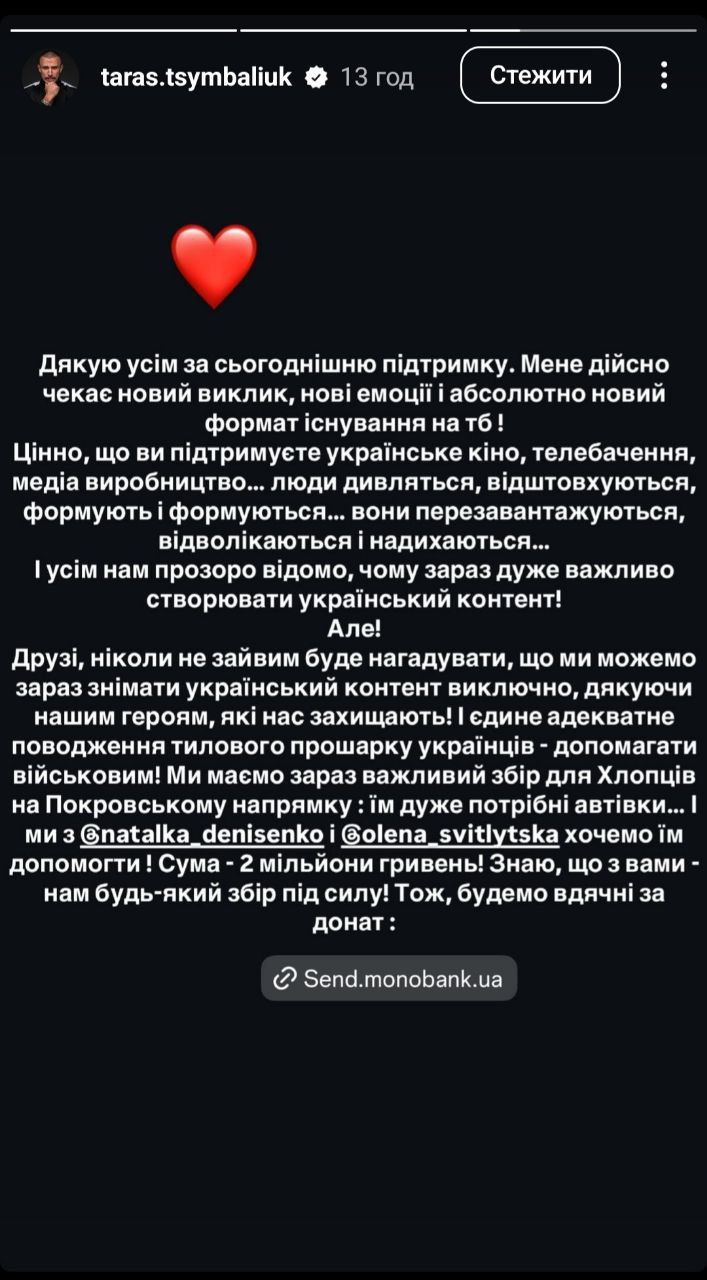Open the story overflow menu
The image size is (707, 1280).
(664, 76)
